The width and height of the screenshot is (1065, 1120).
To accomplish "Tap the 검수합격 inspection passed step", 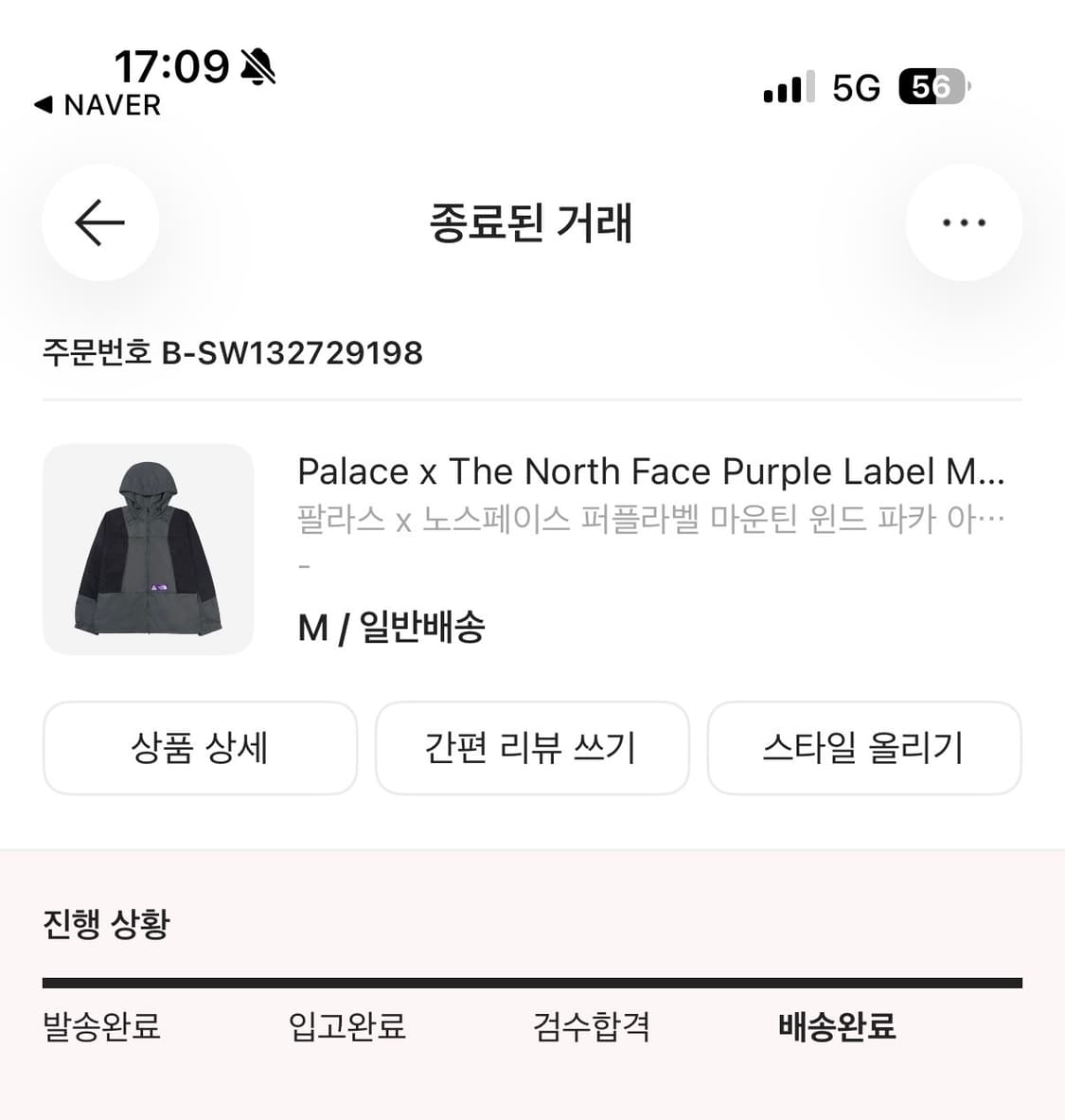I will (591, 1026).
